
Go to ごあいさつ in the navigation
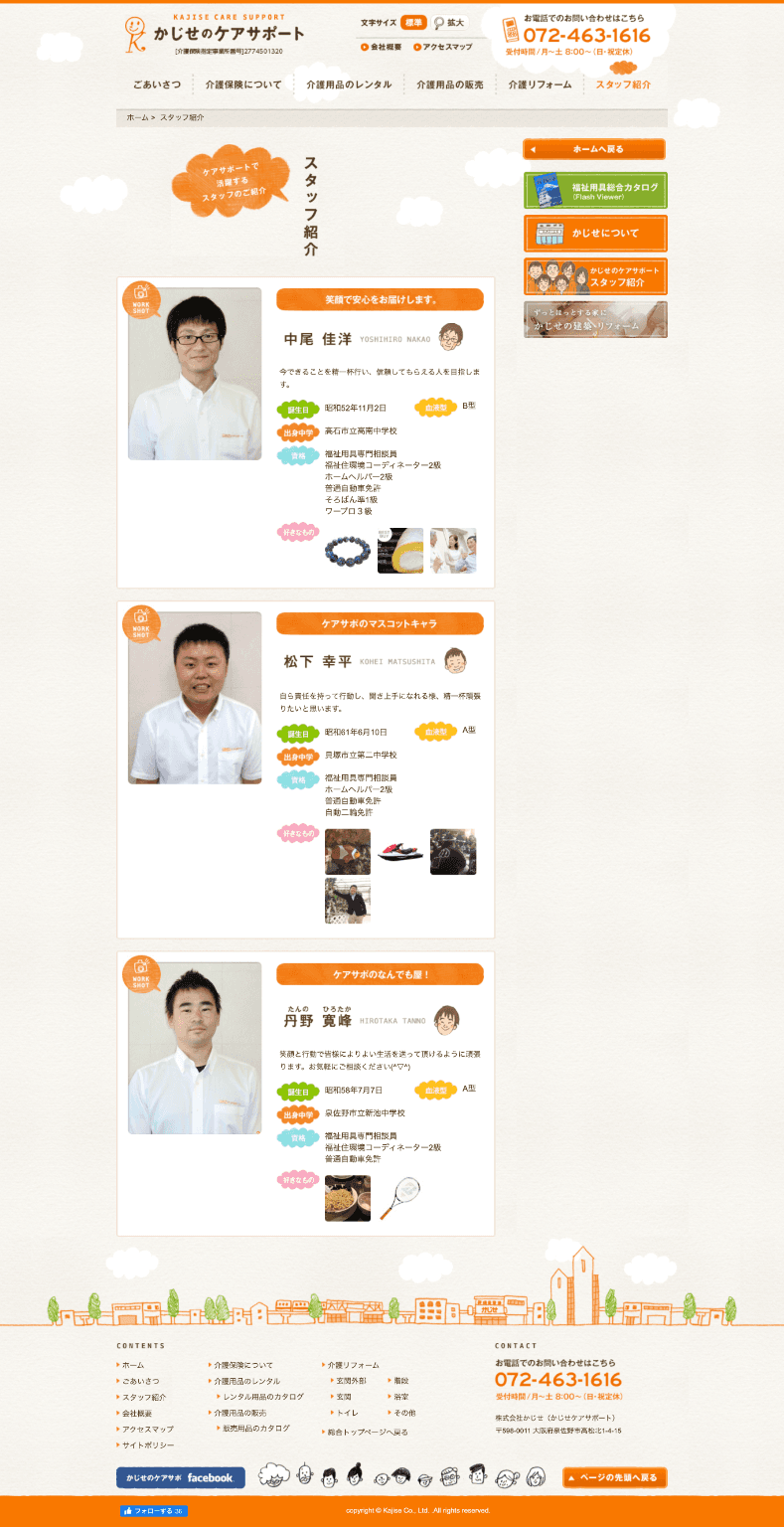(x=156, y=85)
